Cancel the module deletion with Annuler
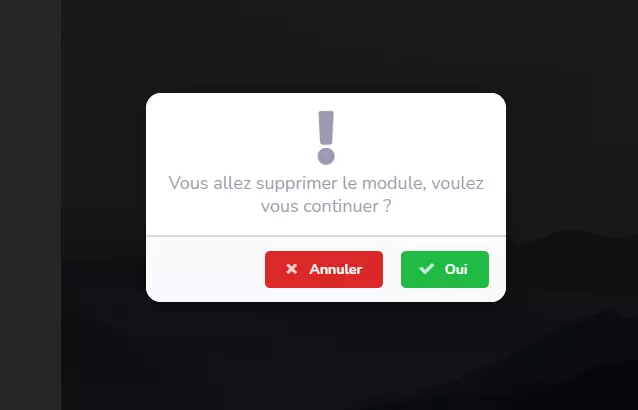The width and height of the screenshot is (638, 410). (323, 269)
